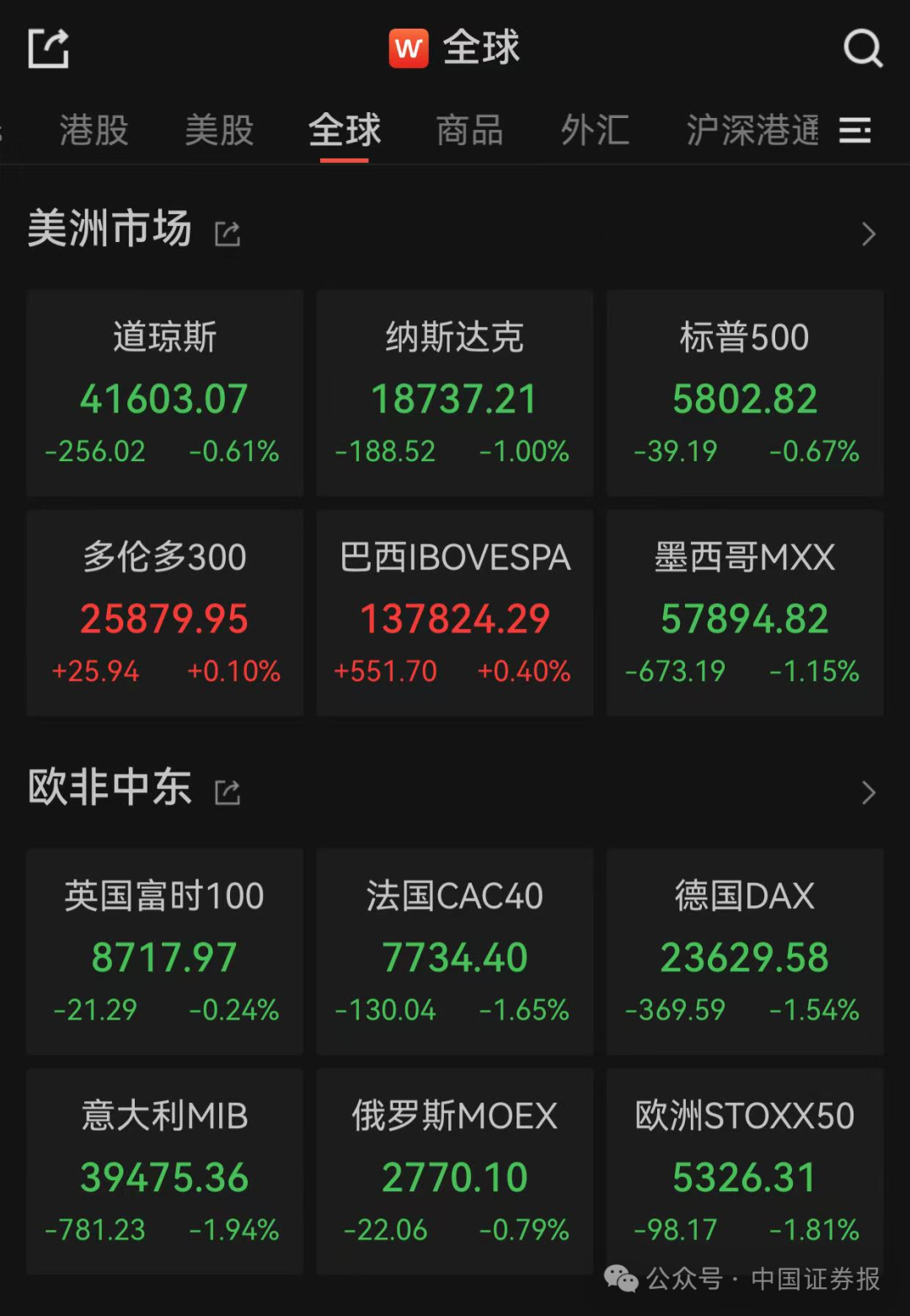Image resolution: width=910 pixels, height=1316 pixels.
Task: Expand 美洲市场 with its arrow
Action: (x=869, y=234)
